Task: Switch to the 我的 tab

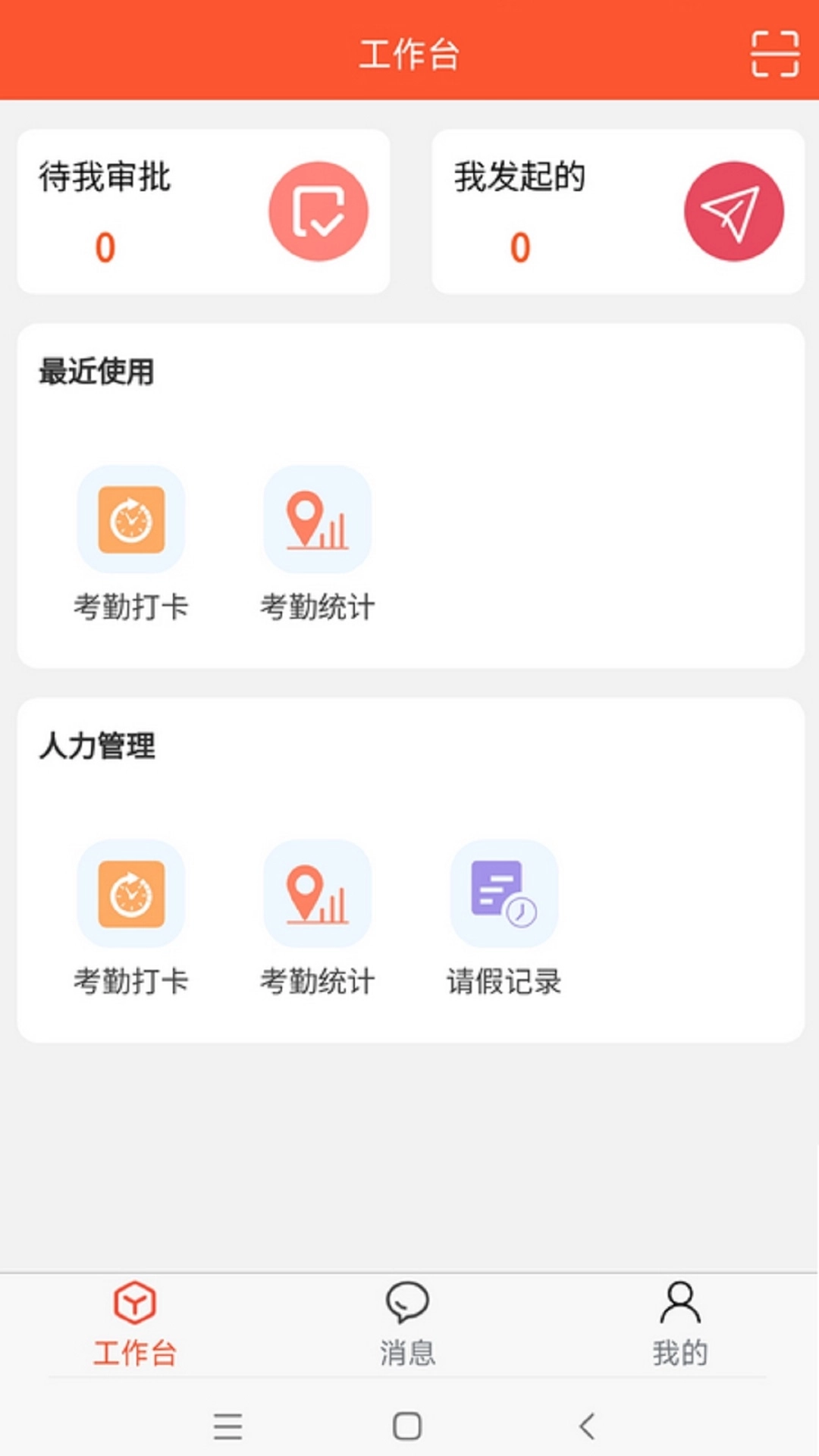Action: (x=679, y=1323)
